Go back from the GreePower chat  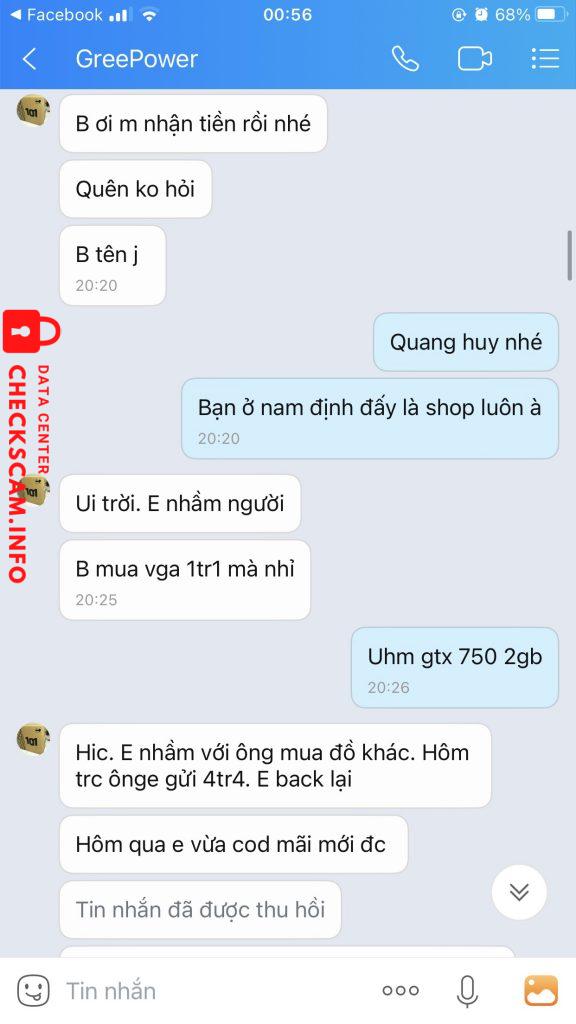point(29,59)
